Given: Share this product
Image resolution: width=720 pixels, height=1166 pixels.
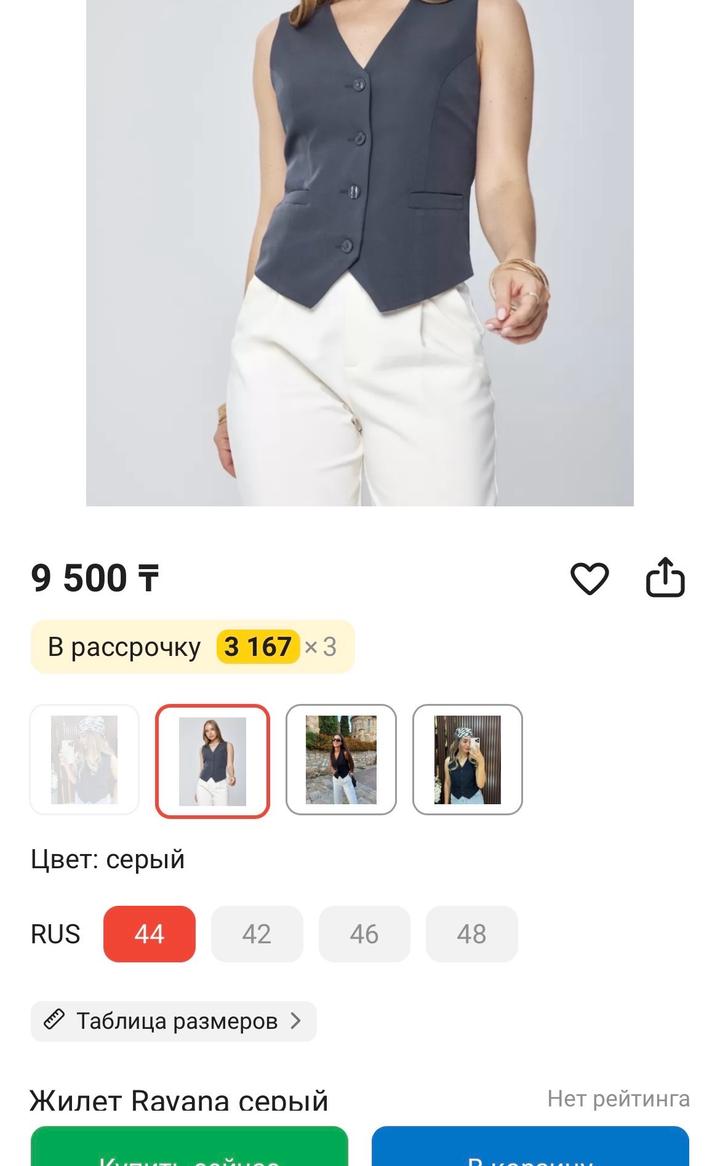Looking at the screenshot, I should (665, 578).
